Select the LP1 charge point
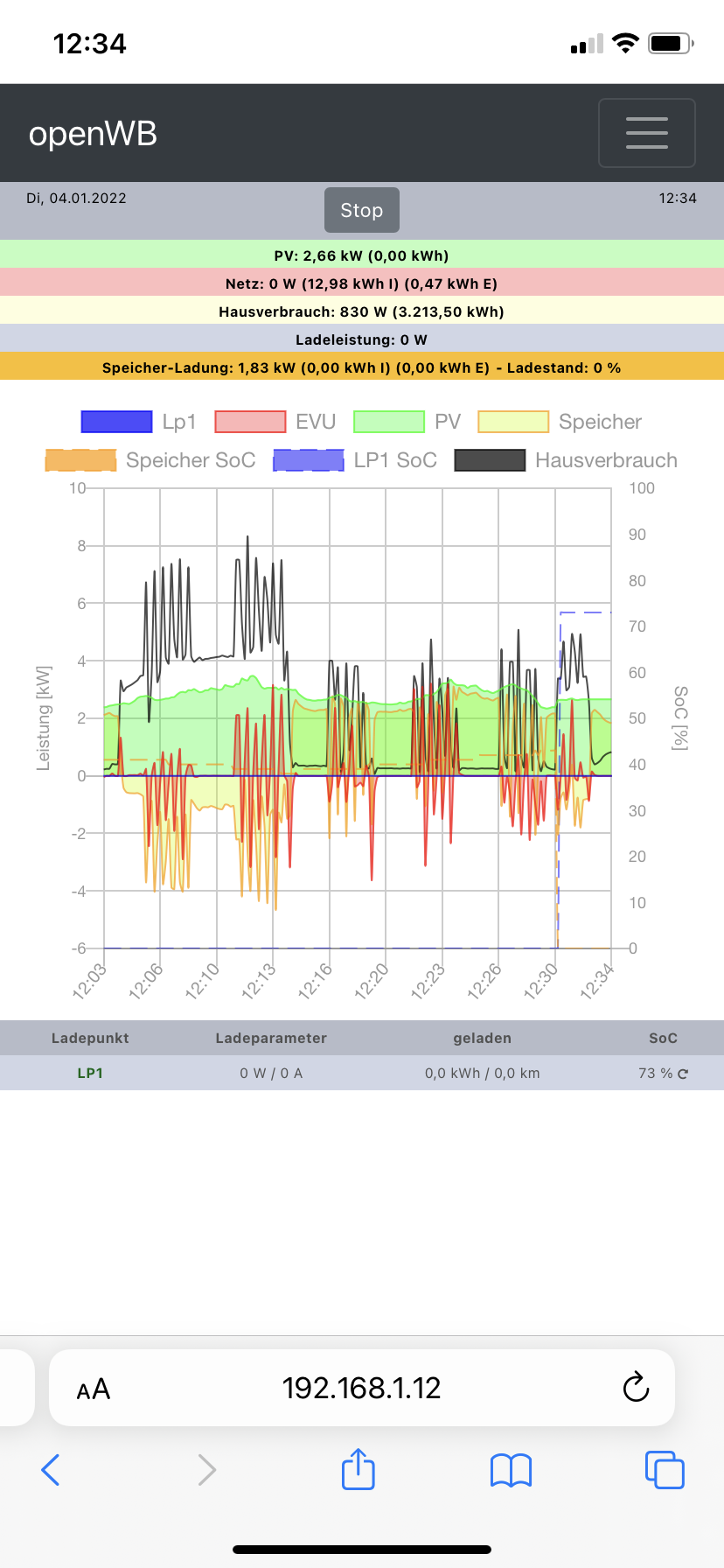724x1568 pixels. [x=90, y=1074]
